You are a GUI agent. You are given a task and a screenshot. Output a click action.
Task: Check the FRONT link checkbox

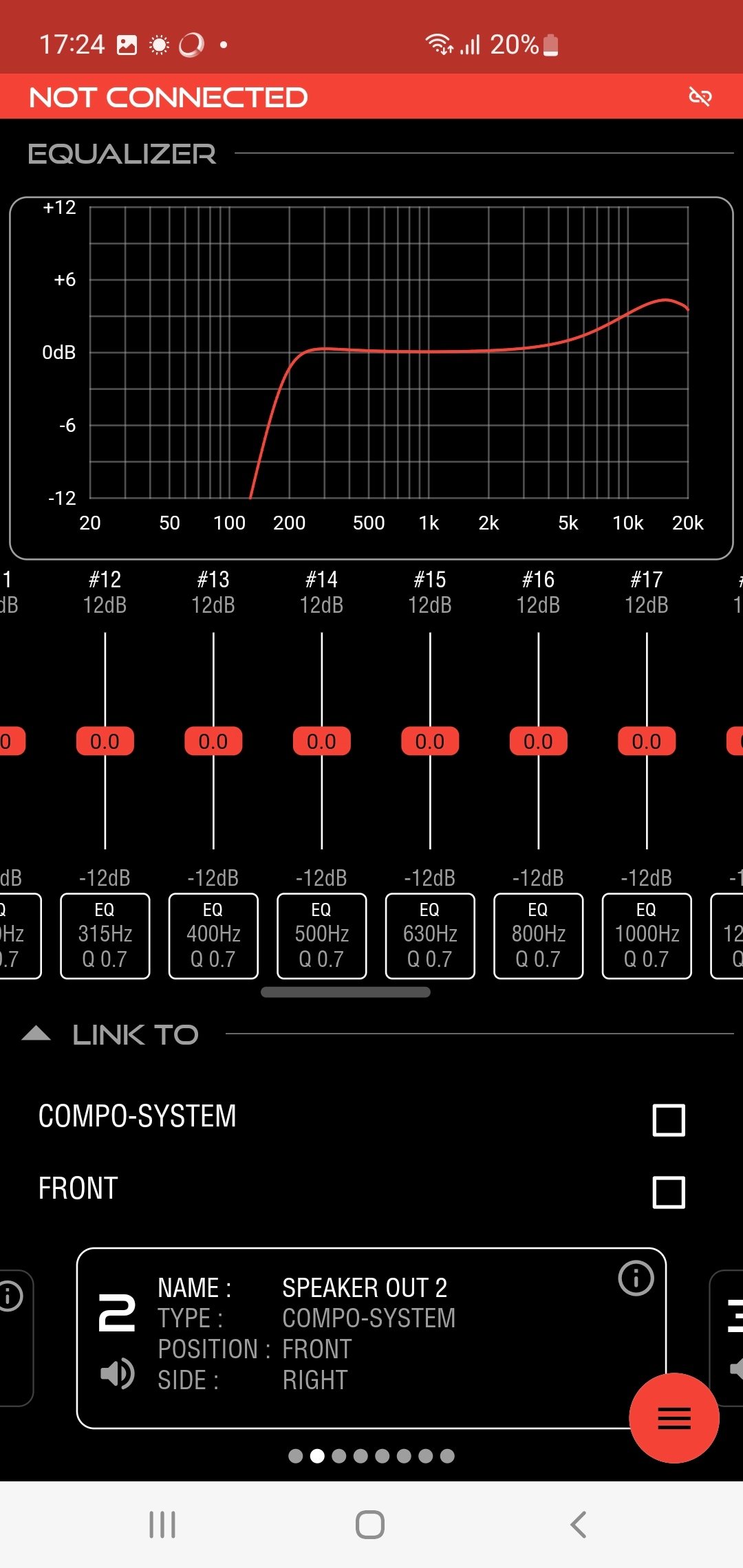point(668,1192)
